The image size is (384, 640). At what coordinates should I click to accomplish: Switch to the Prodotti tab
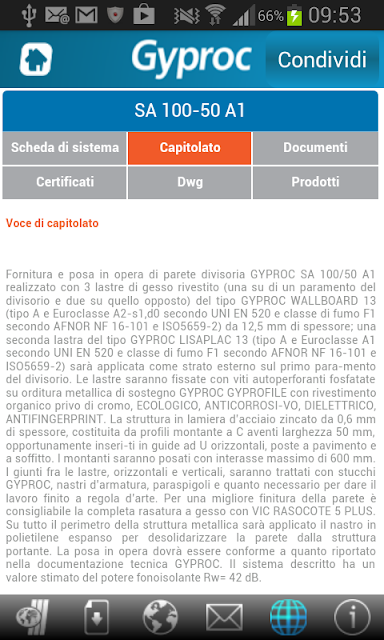click(x=315, y=182)
